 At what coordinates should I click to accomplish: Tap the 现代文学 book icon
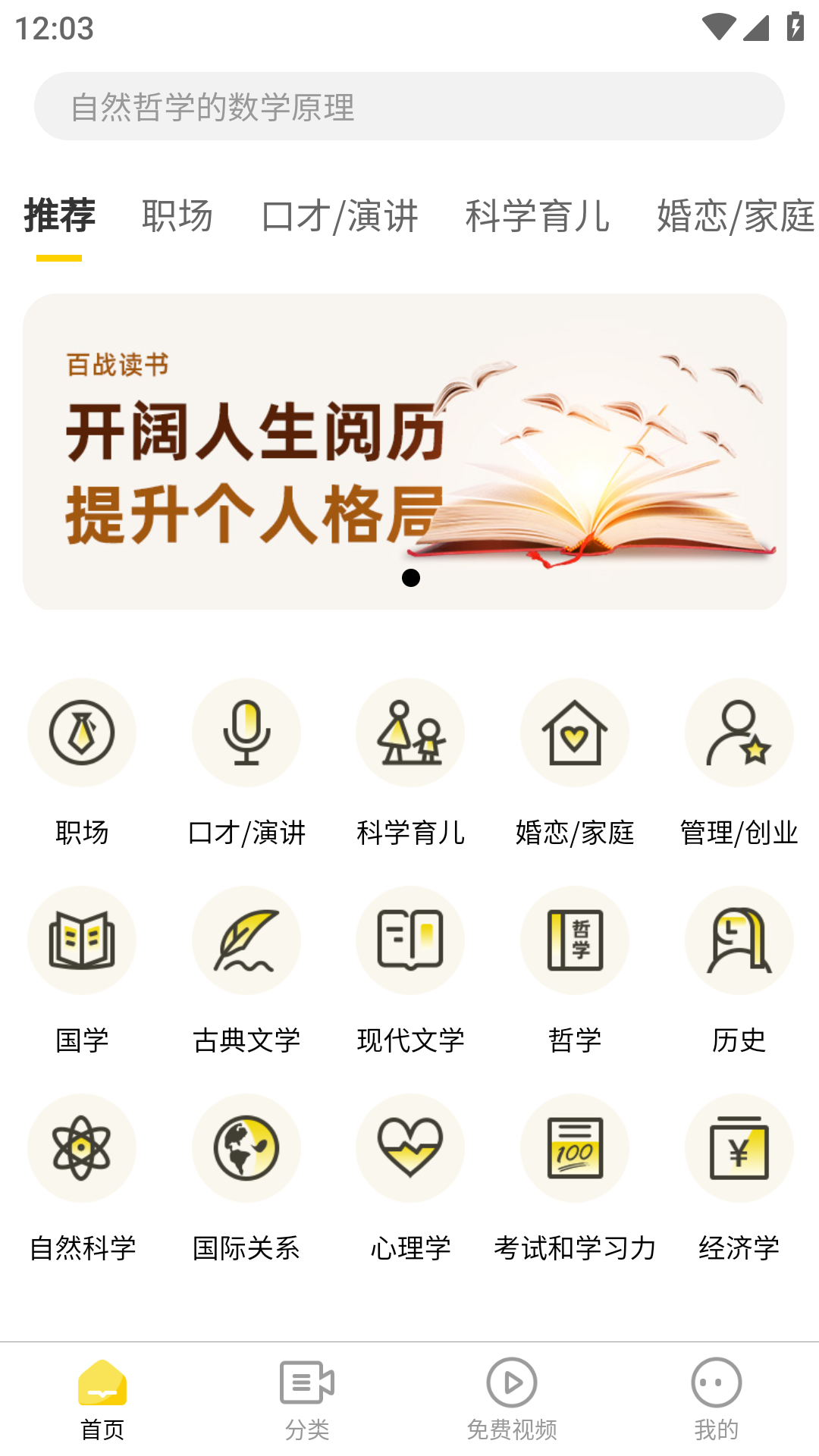coord(410,940)
